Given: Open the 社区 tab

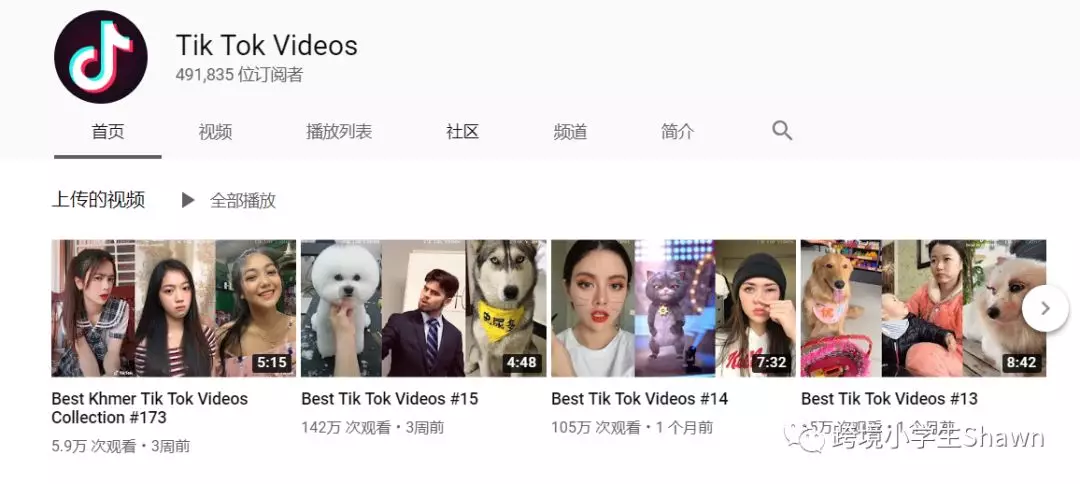Looking at the screenshot, I should click(462, 131).
